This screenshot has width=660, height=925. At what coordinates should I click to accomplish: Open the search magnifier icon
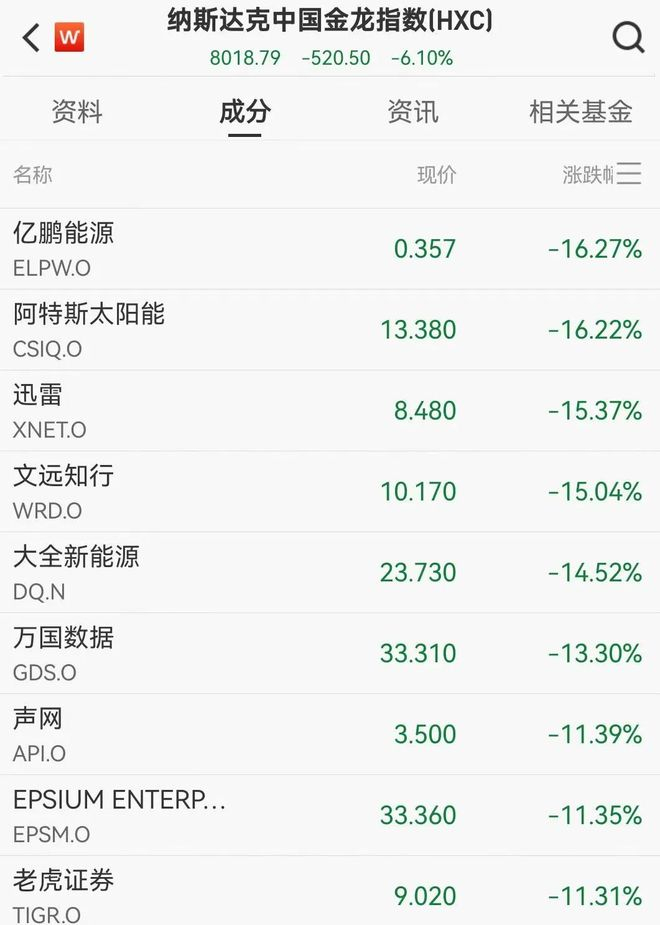point(628,38)
